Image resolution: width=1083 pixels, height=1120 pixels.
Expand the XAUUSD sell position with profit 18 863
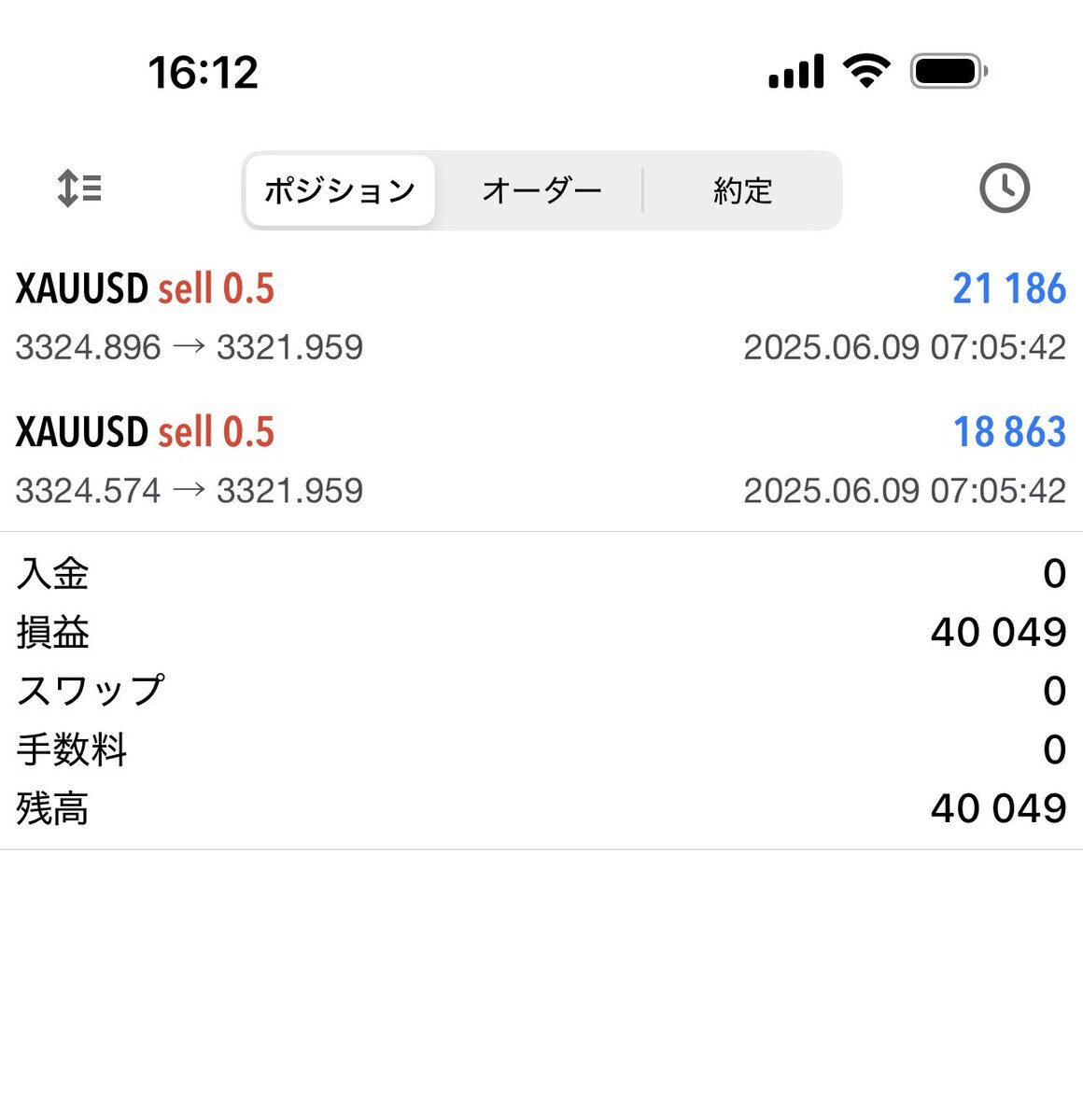[x=540, y=460]
